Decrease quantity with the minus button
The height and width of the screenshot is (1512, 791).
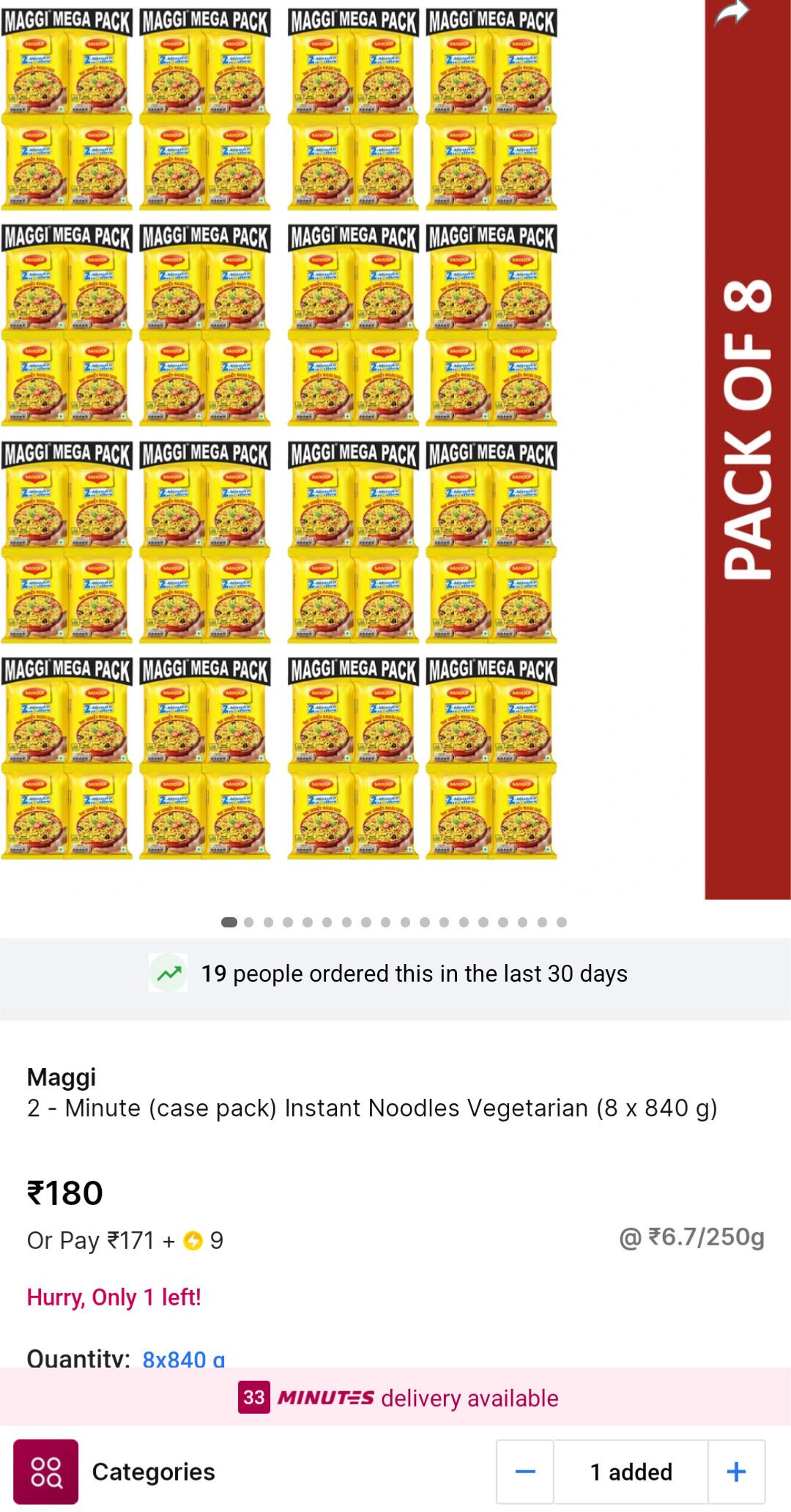click(525, 1471)
